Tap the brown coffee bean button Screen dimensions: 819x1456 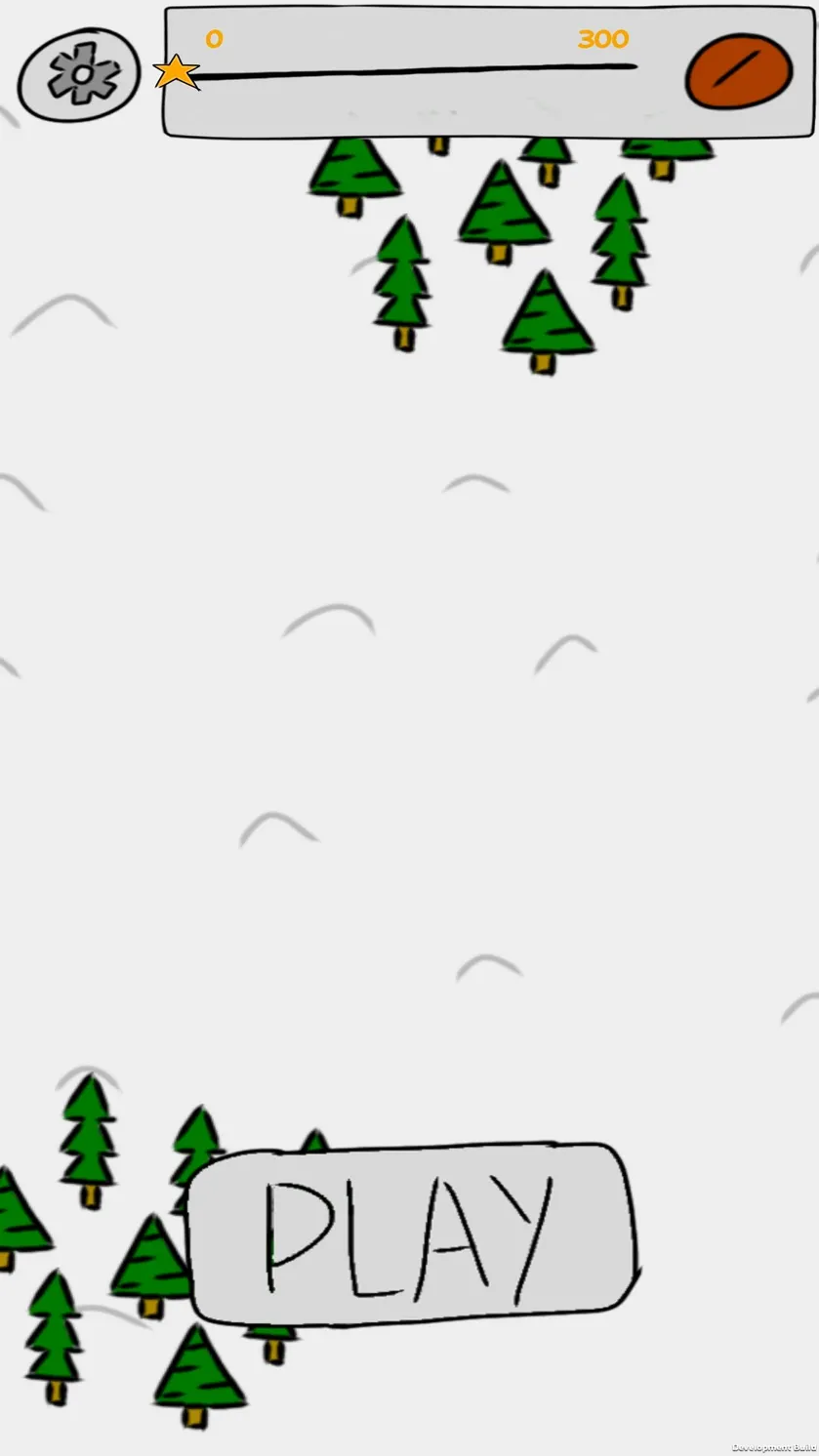click(739, 71)
